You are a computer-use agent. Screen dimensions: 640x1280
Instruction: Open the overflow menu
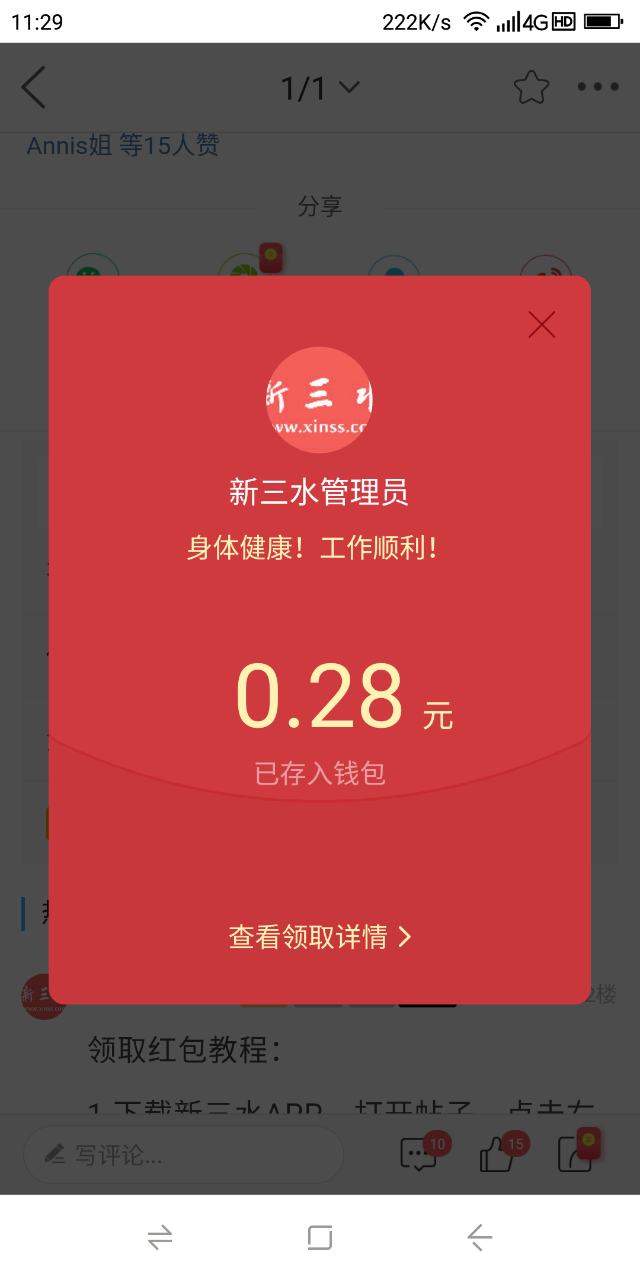click(598, 88)
